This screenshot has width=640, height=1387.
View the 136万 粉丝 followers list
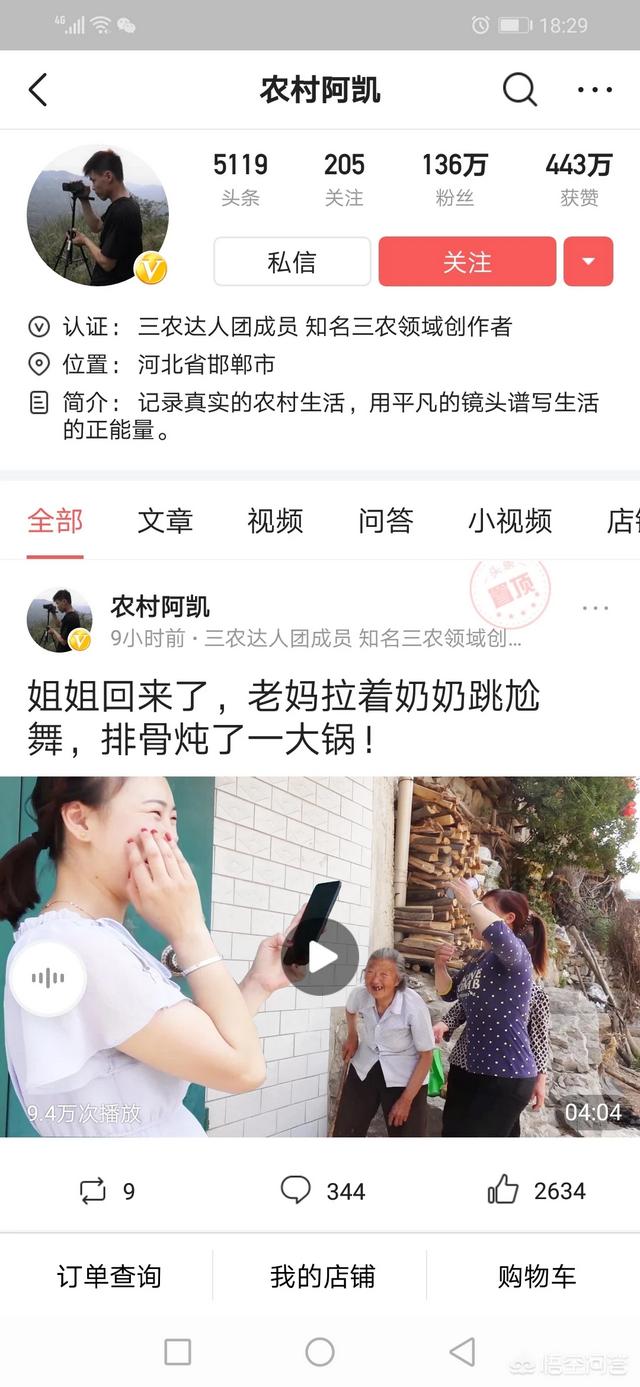coord(454,179)
